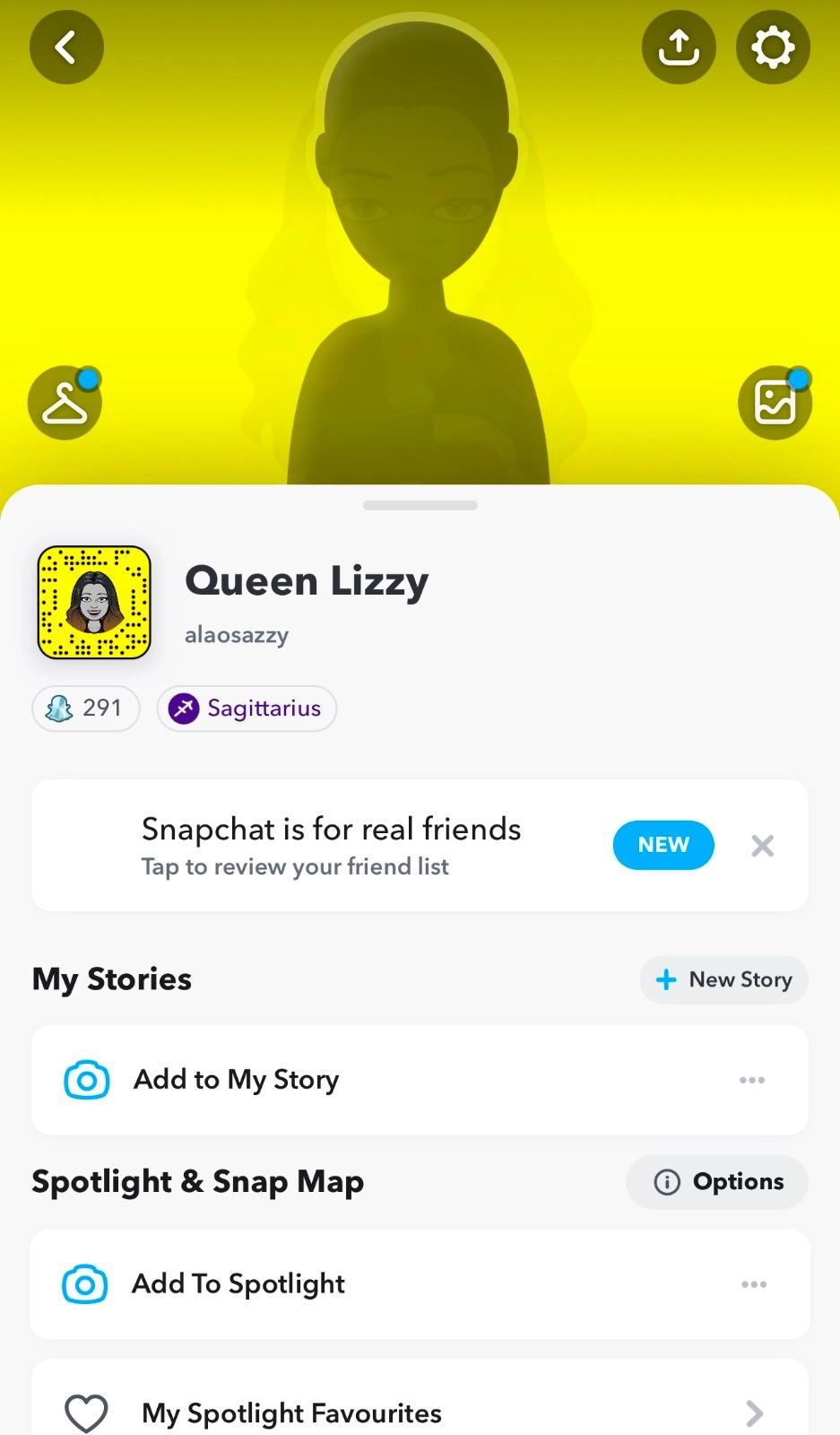View the 291 Snap score chip

tap(86, 709)
